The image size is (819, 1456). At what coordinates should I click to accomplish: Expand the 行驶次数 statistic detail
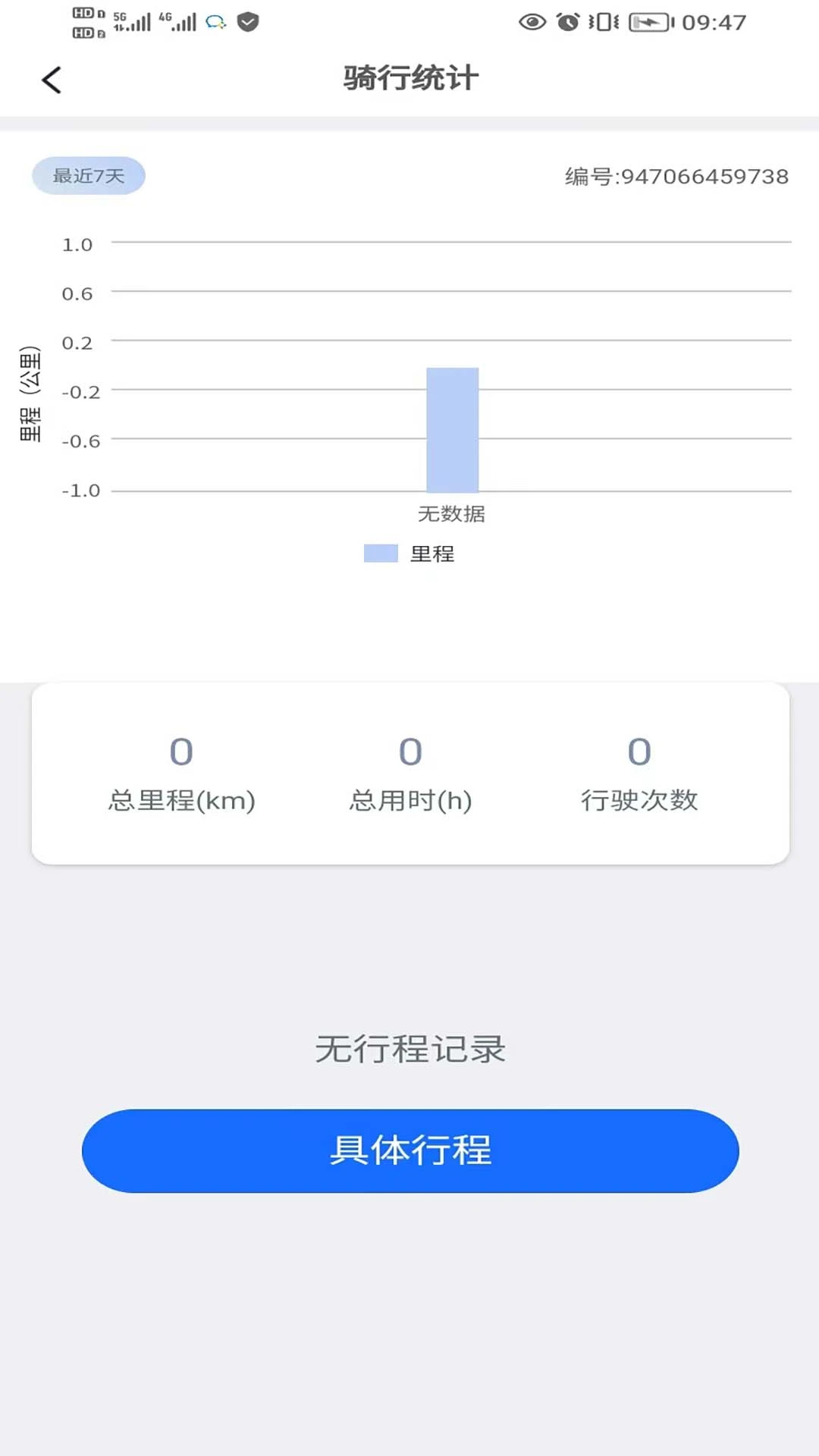point(639,773)
